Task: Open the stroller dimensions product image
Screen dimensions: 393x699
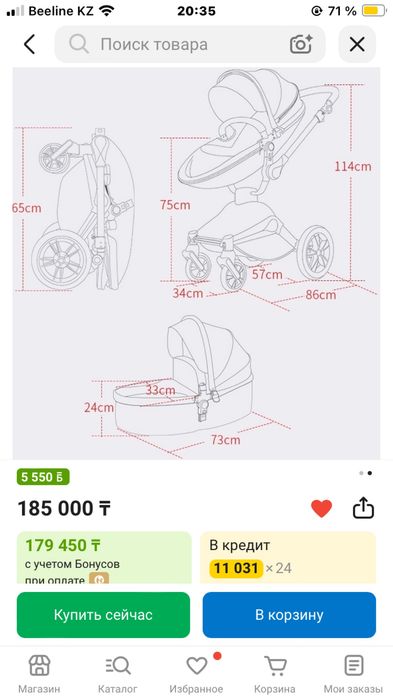Action: tap(196, 263)
